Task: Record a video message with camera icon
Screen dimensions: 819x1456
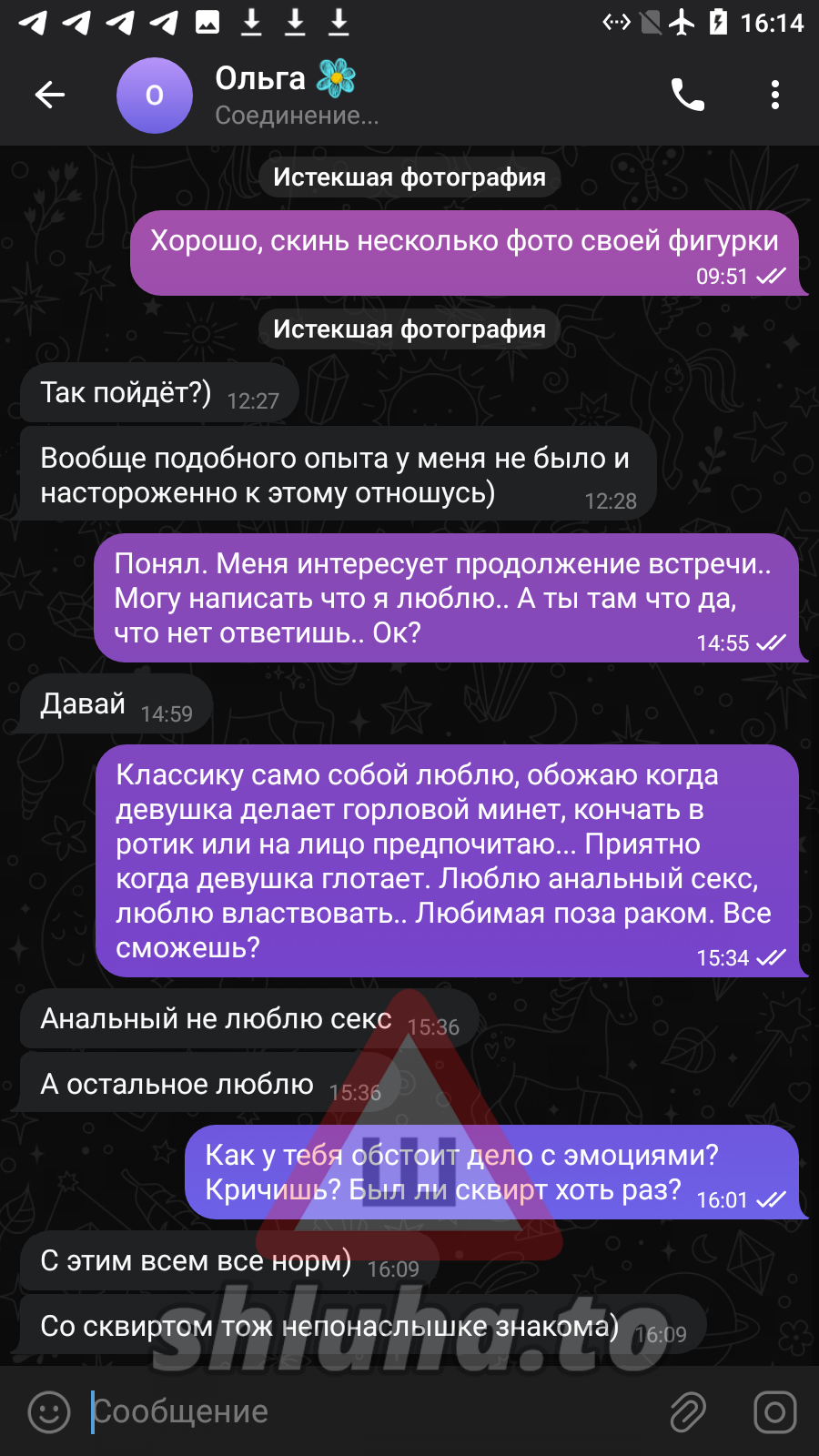Action: [x=774, y=1411]
